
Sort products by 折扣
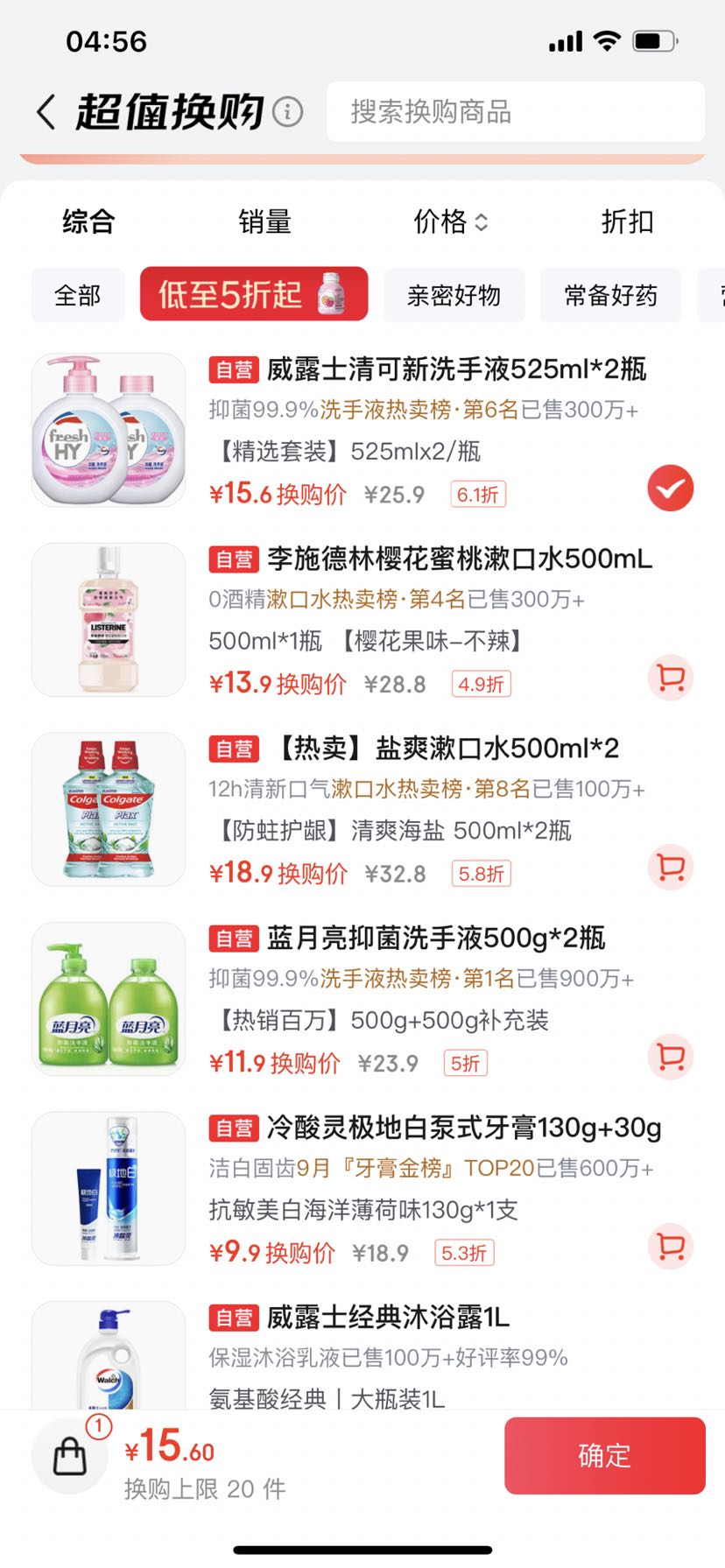click(x=627, y=221)
